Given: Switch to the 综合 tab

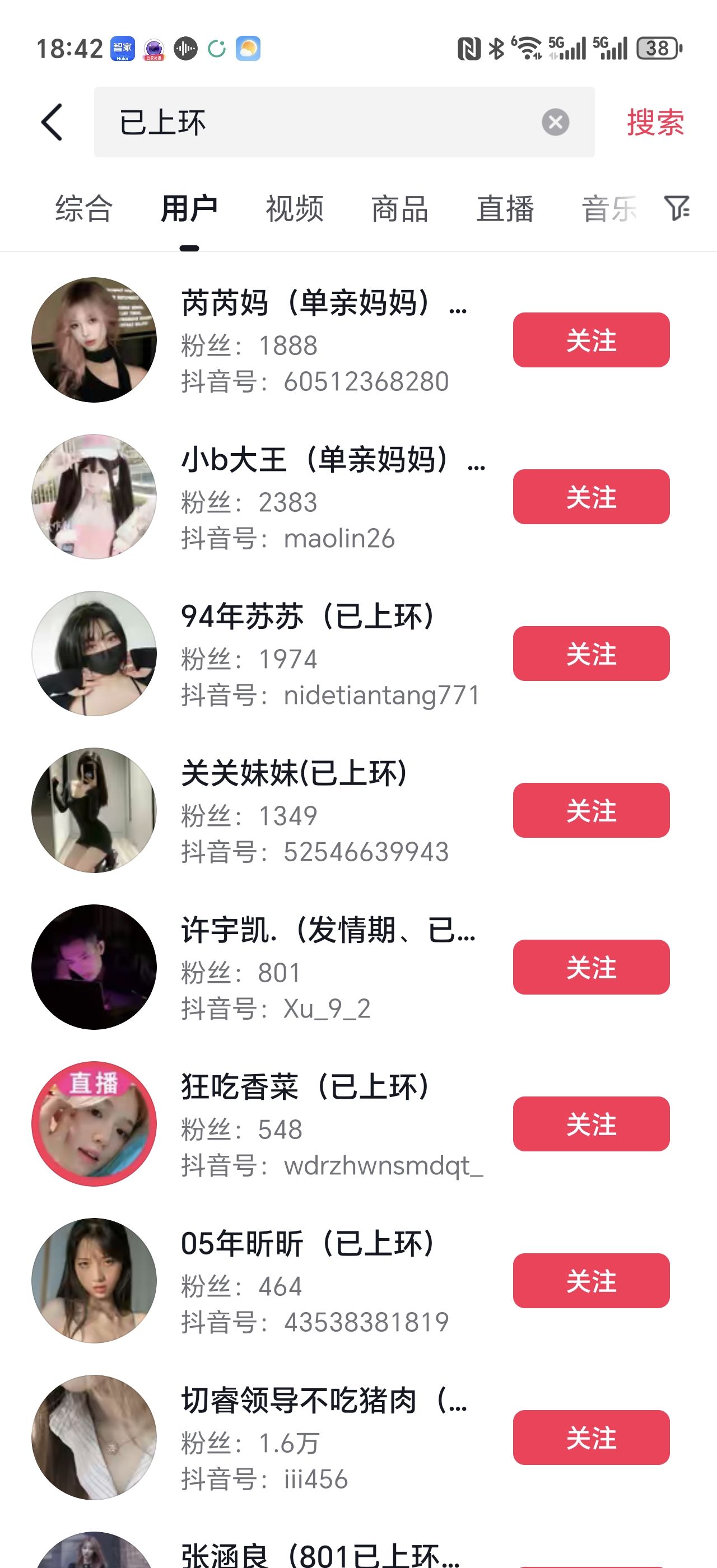Looking at the screenshot, I should tap(84, 209).
